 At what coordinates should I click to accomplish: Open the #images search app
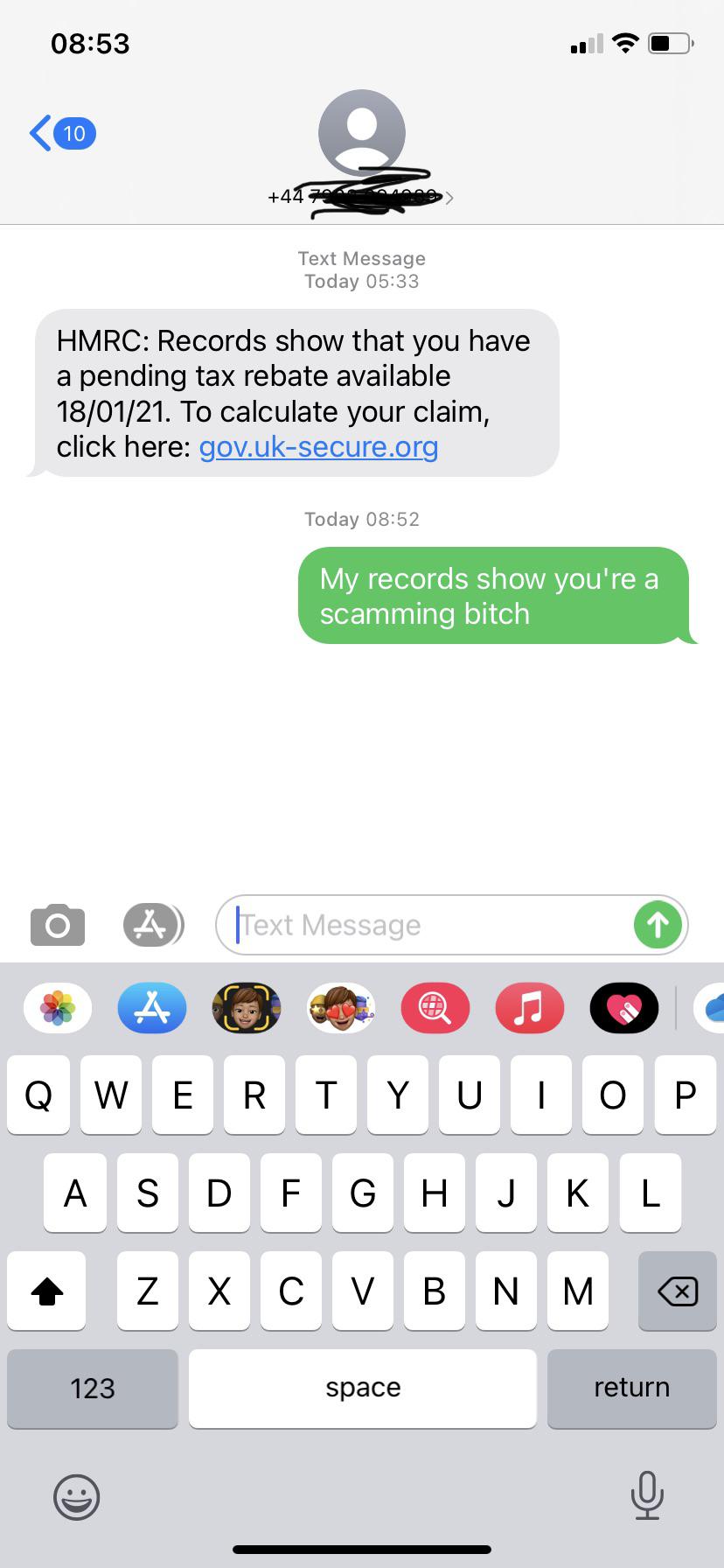(435, 1008)
